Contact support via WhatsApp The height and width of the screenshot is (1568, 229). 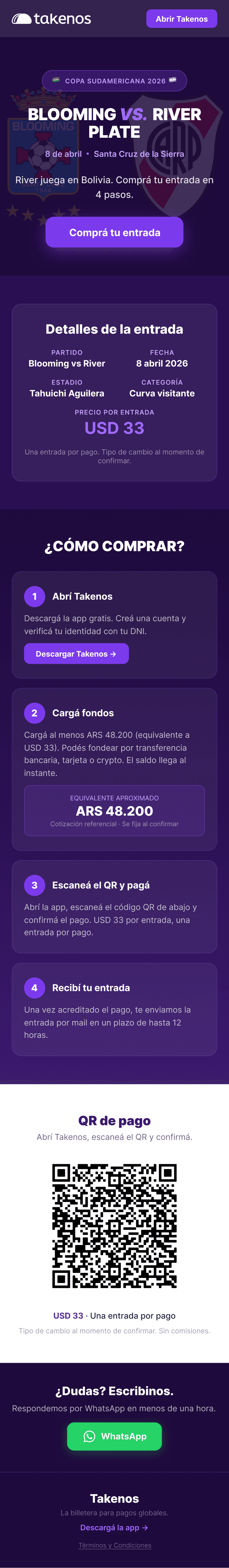click(114, 1436)
